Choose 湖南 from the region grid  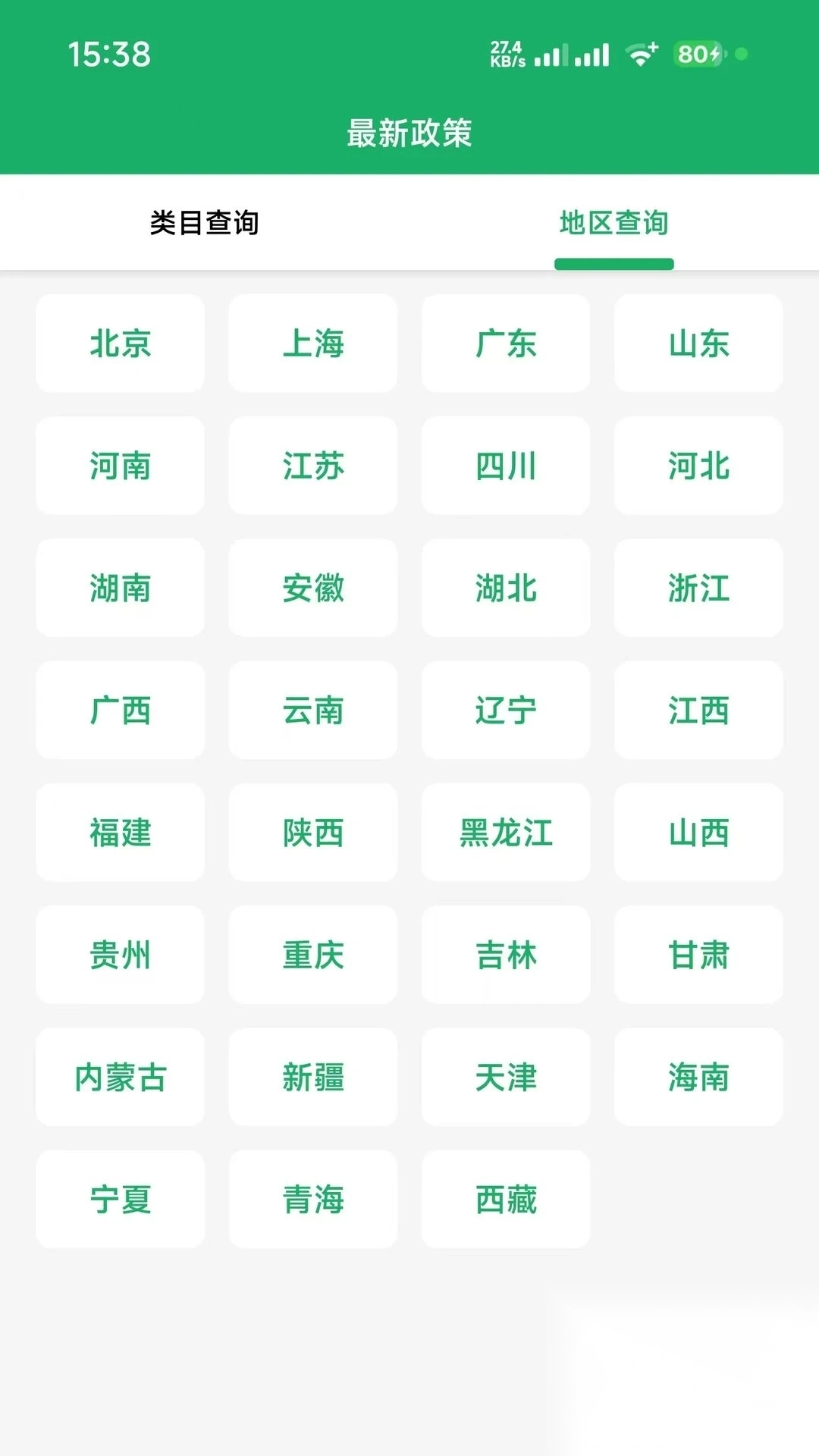pos(120,588)
